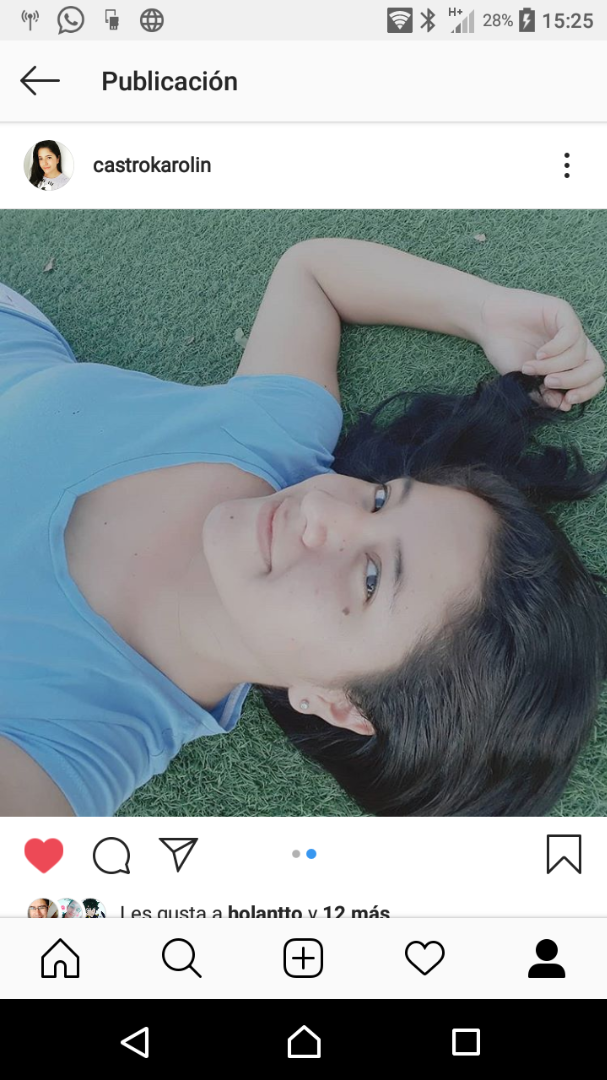Open the castrokarolin username link

[x=152, y=165]
